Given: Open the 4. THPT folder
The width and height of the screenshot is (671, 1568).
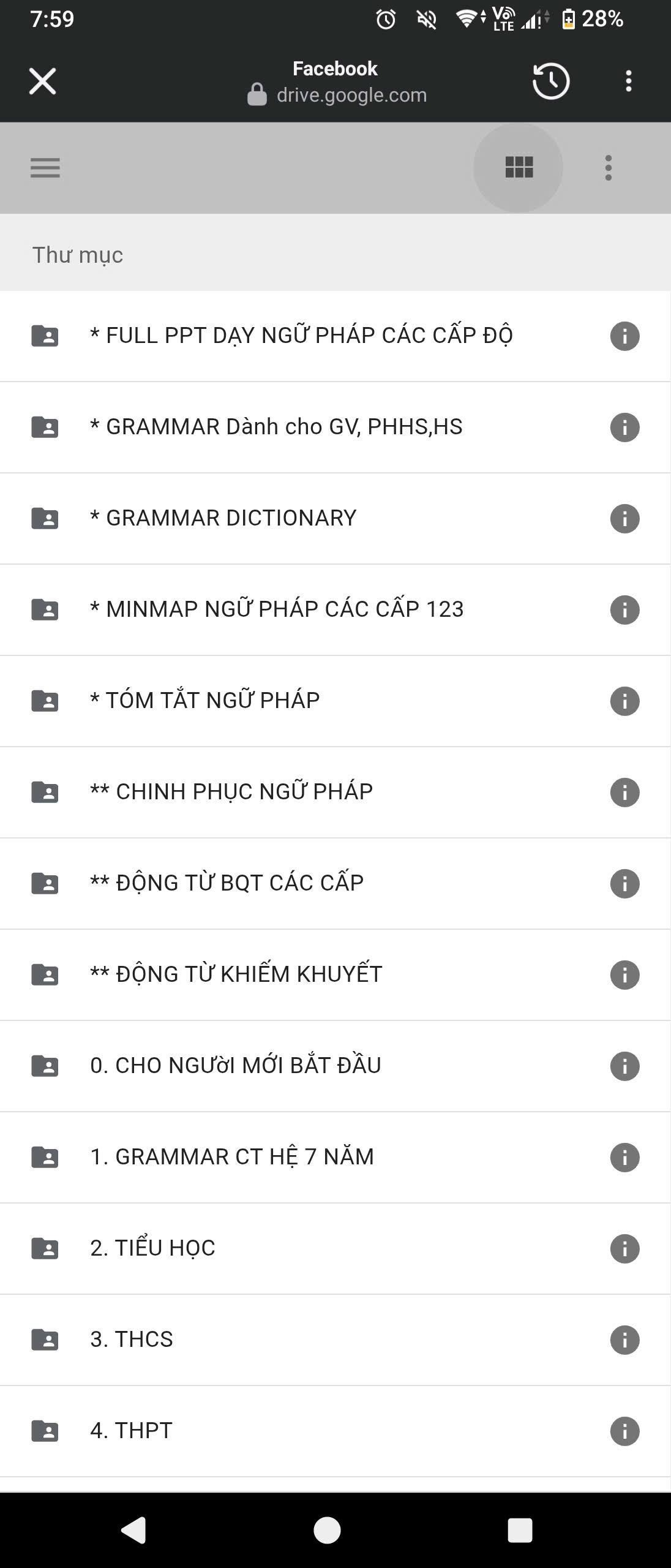Looking at the screenshot, I should coord(132,1431).
